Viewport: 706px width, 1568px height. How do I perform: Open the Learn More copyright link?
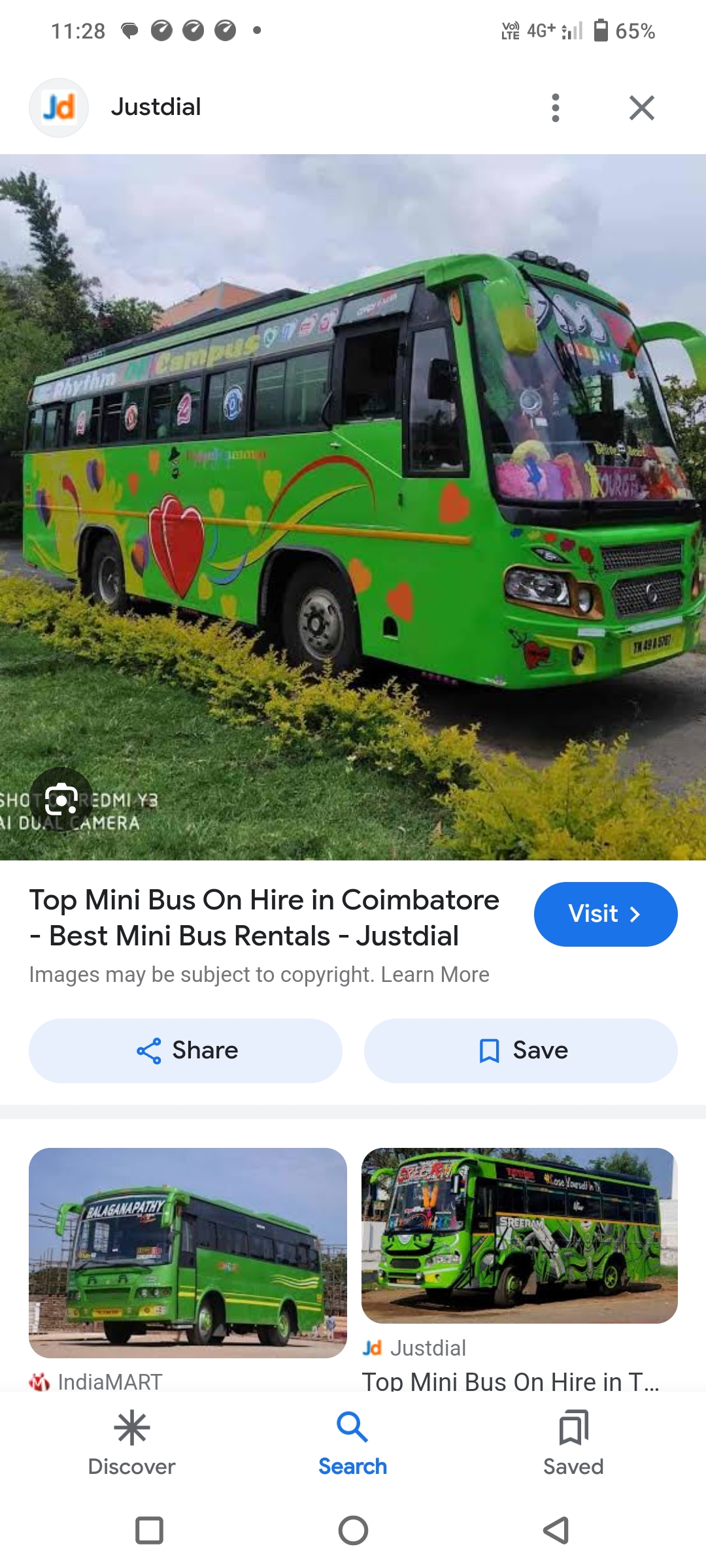pos(435,974)
